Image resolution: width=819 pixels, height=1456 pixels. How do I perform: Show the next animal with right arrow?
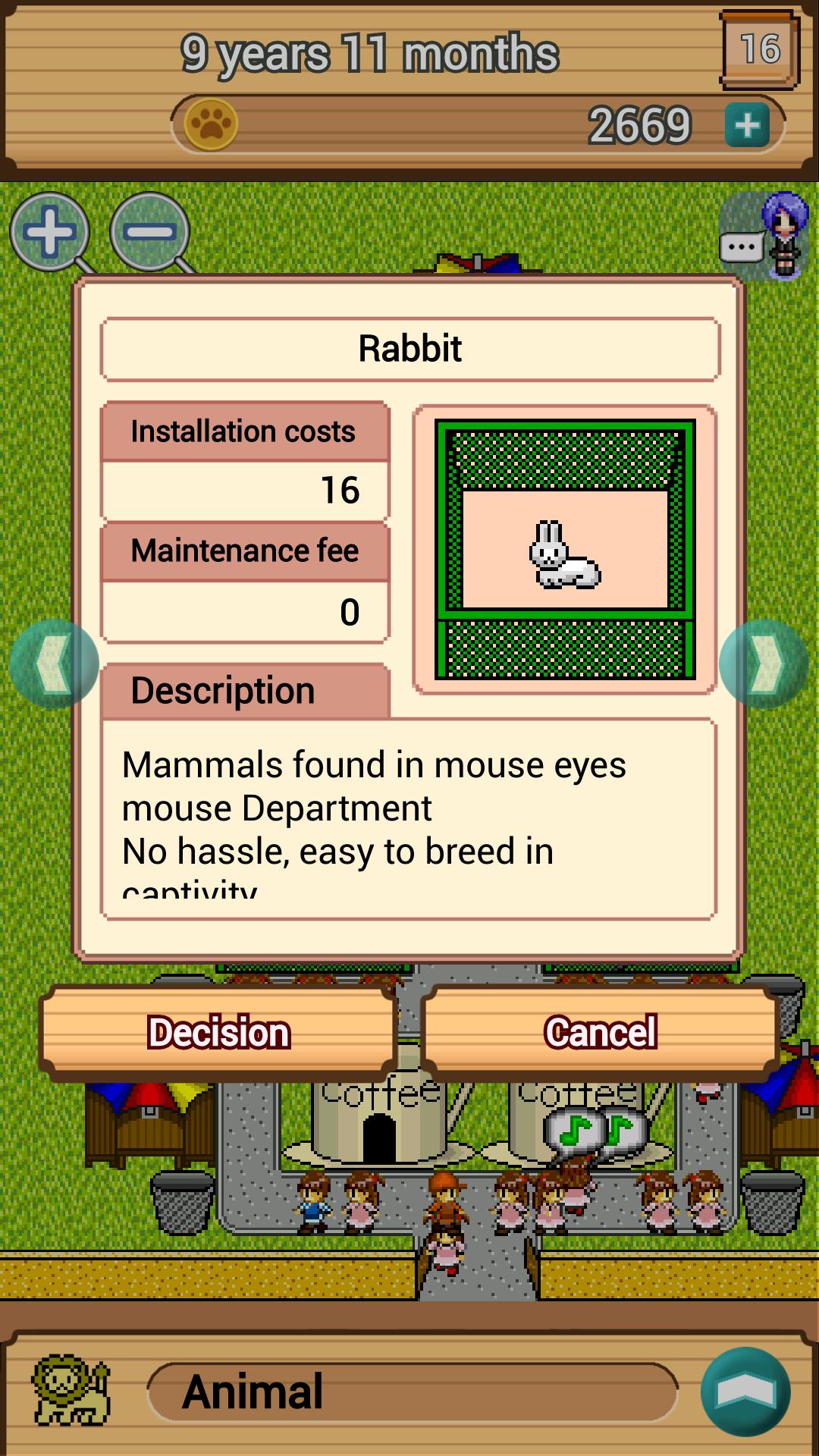pyautogui.click(x=763, y=664)
